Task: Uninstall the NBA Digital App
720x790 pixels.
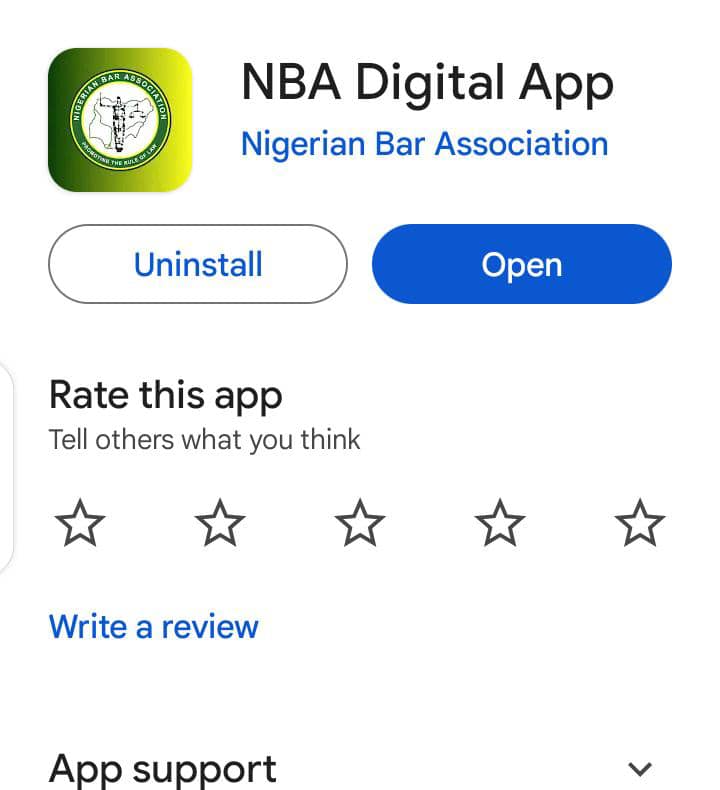Action: coord(198,264)
